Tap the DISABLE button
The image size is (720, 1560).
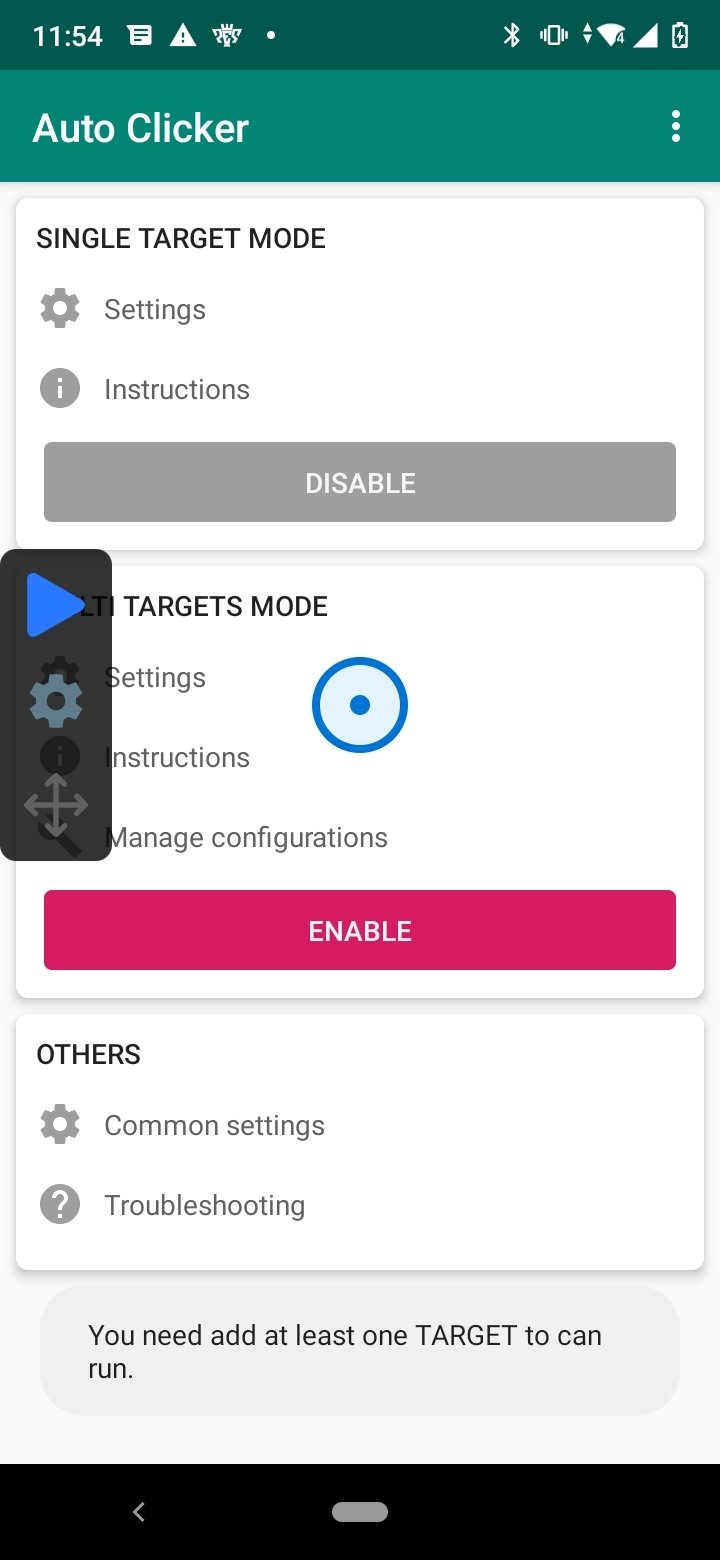360,483
